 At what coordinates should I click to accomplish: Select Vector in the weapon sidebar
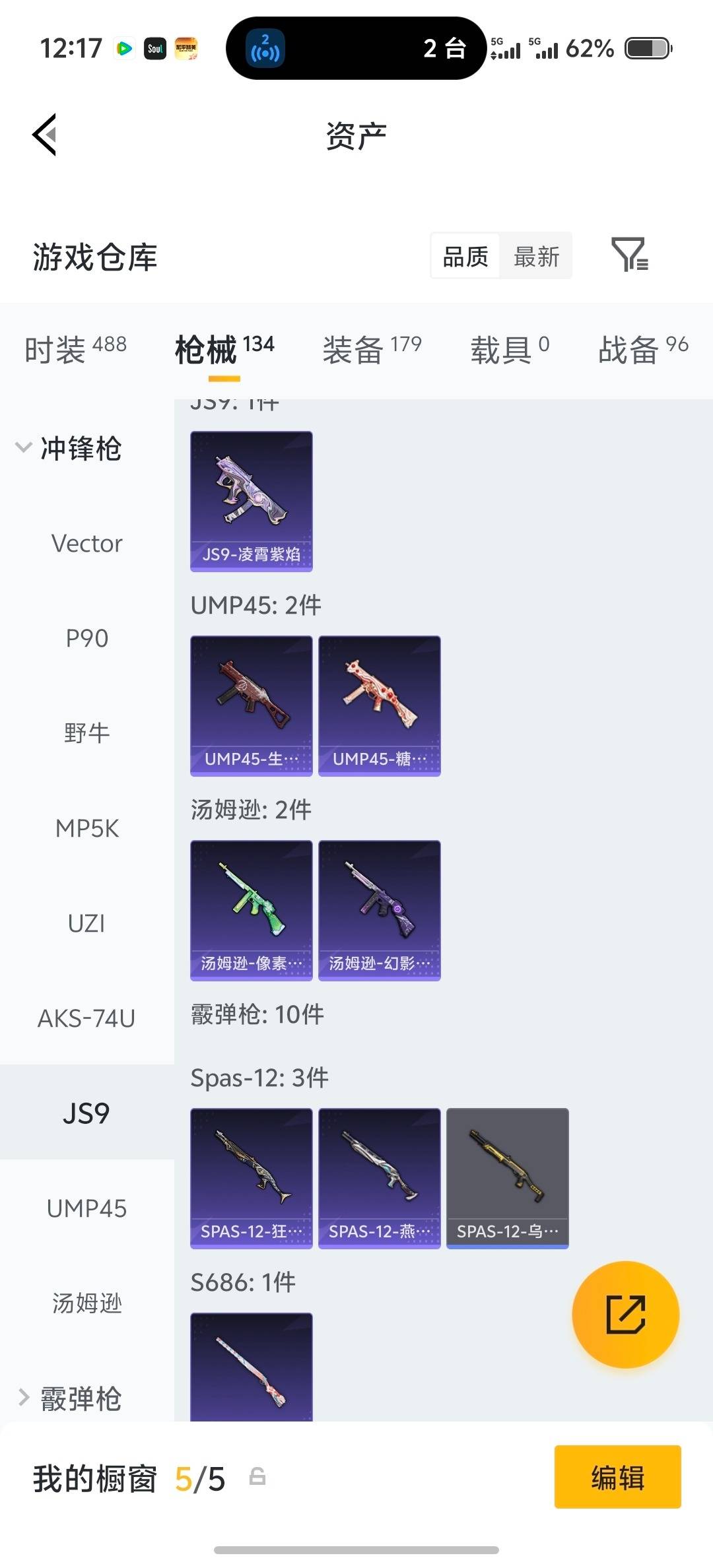[x=86, y=543]
